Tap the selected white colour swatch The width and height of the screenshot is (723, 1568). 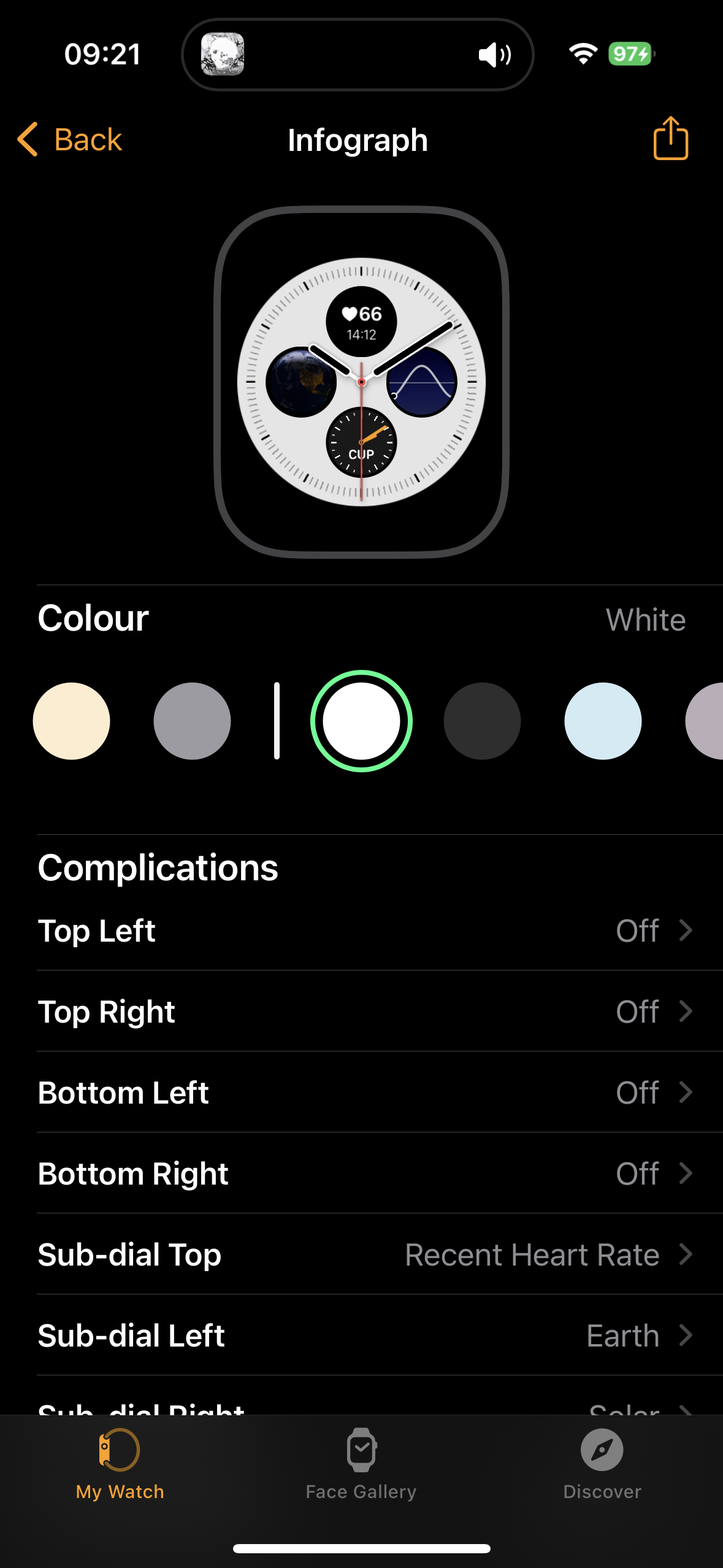tap(361, 721)
